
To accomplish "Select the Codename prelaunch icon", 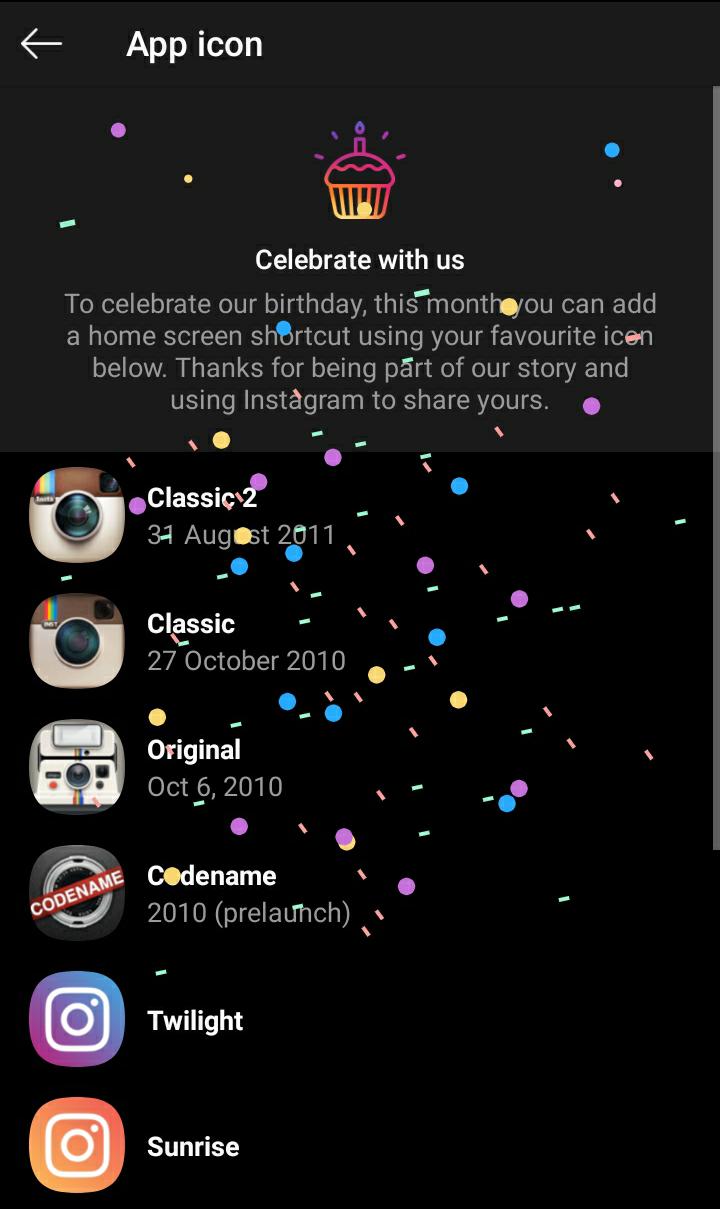I will 78,893.
